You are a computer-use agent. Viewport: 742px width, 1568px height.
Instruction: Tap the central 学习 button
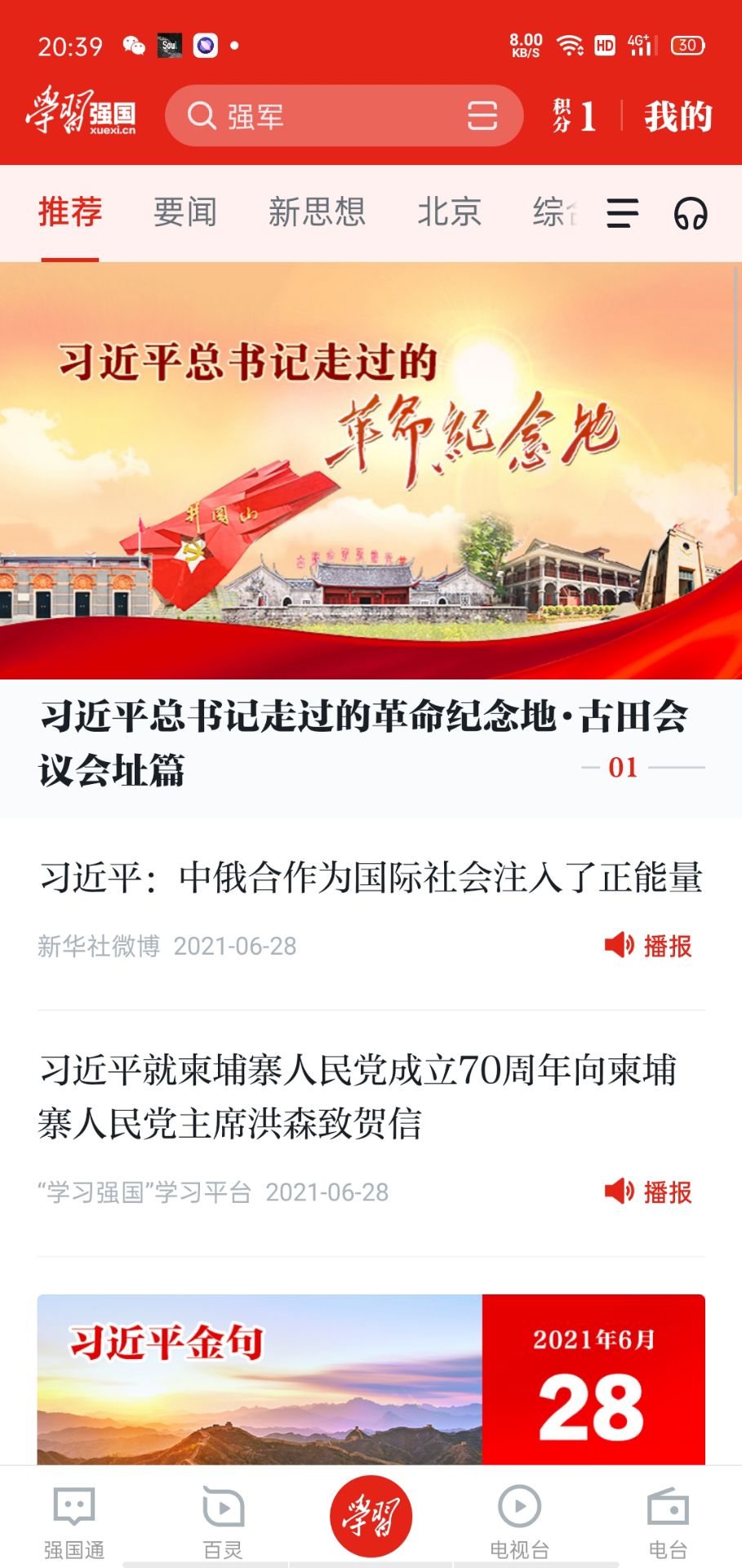tap(371, 1516)
